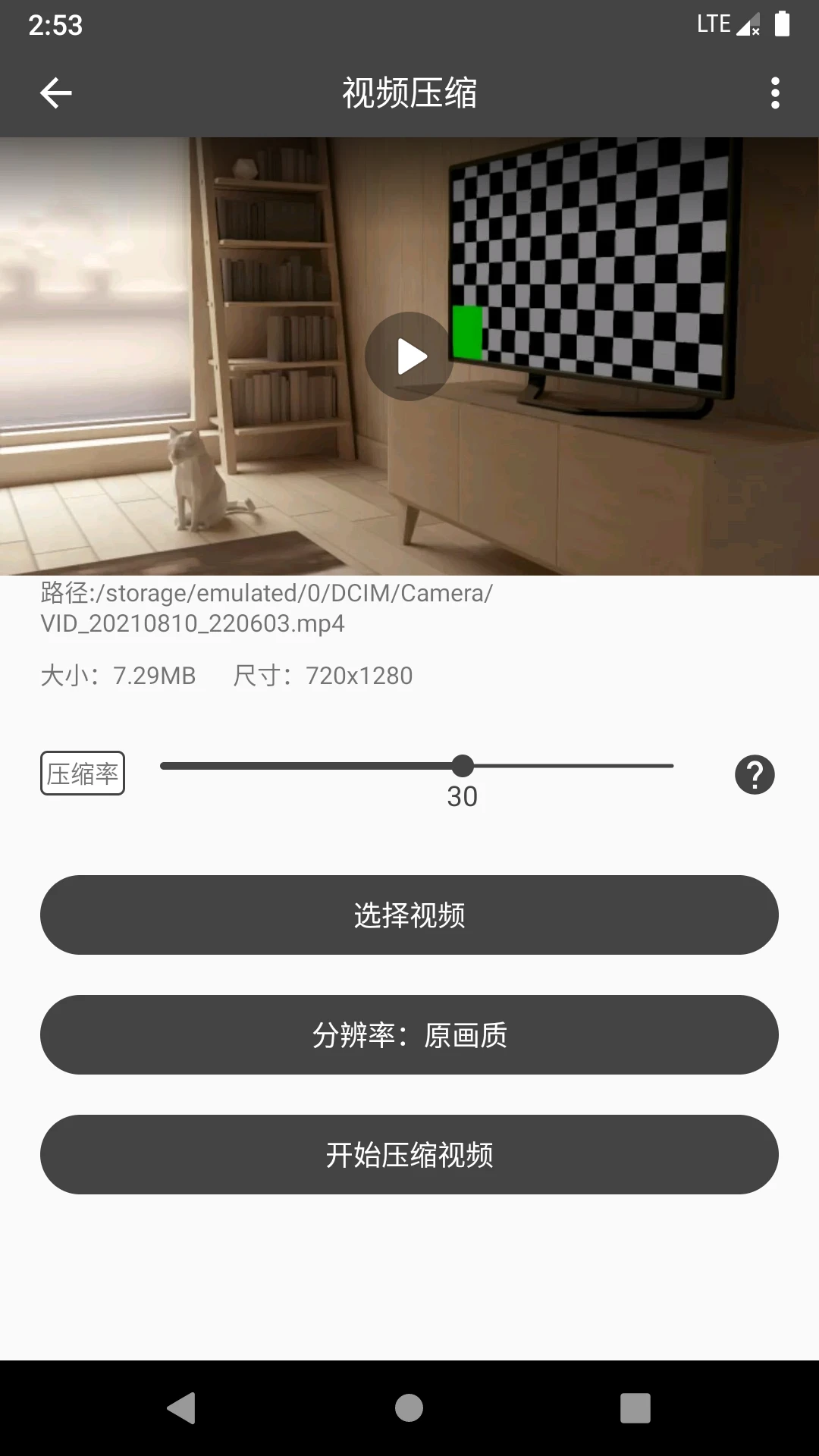Tap the compression rate slider handle
Viewport: 819px width, 1456px height.
point(463,766)
